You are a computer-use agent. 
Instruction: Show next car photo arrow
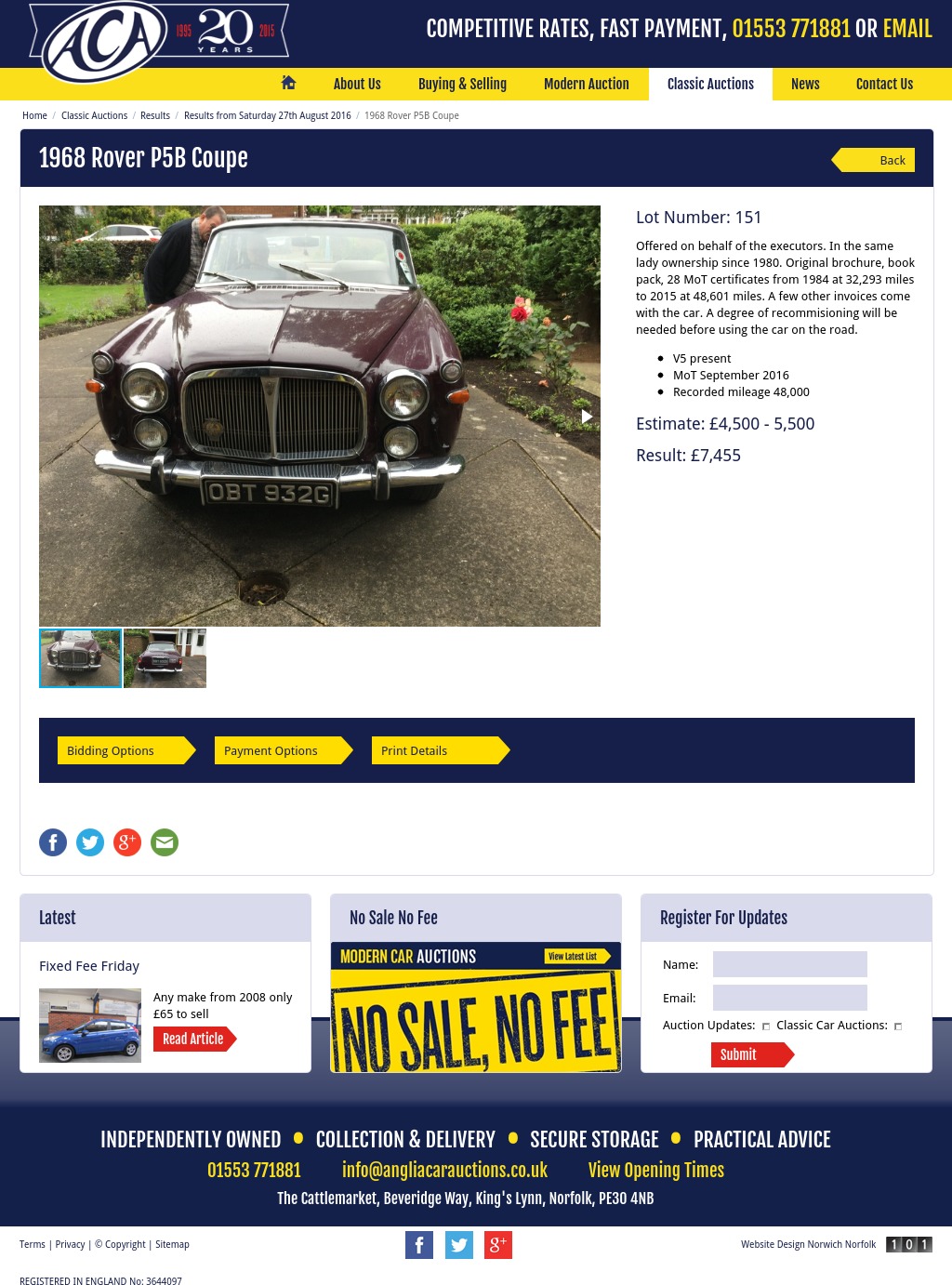pyautogui.click(x=587, y=416)
